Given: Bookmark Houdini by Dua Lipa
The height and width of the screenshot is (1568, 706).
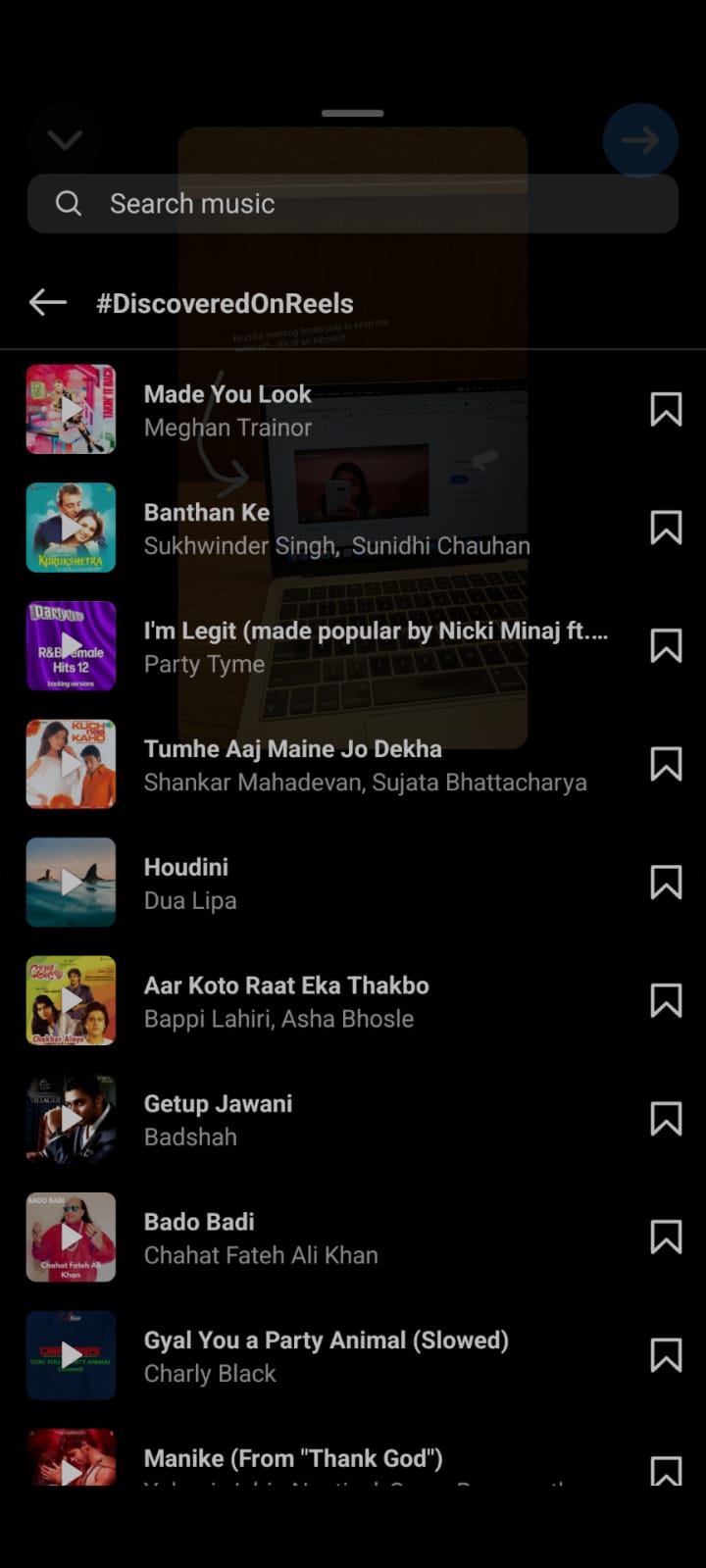Looking at the screenshot, I should point(666,883).
